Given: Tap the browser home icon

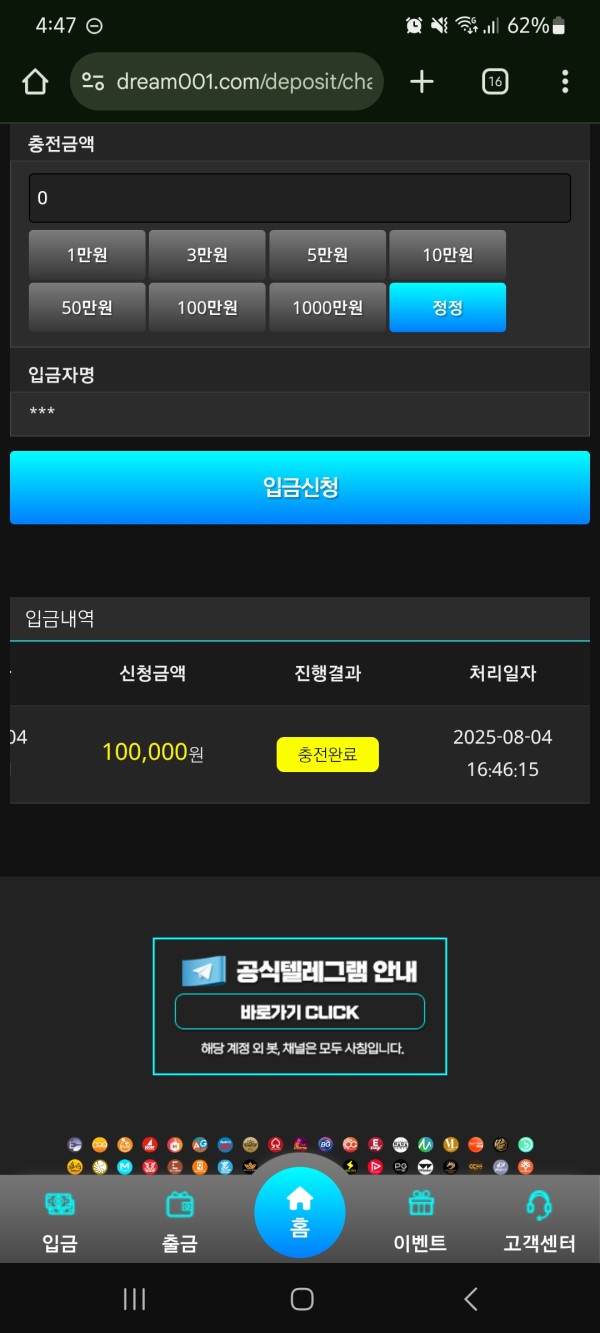Looking at the screenshot, I should (35, 82).
